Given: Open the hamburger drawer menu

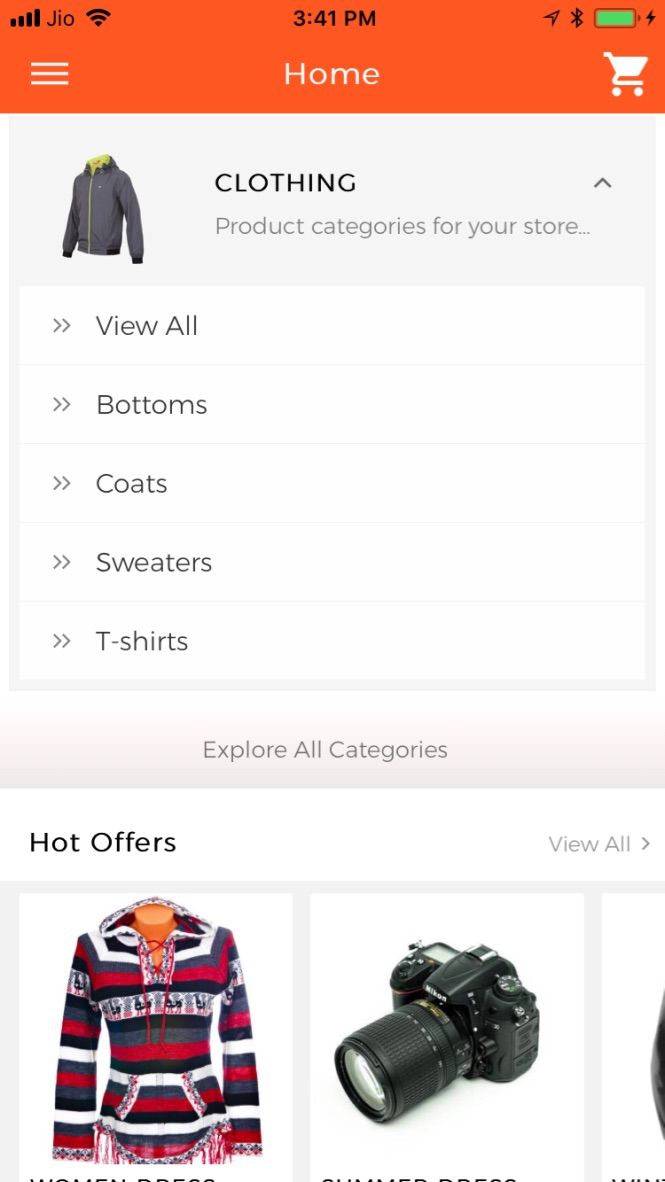Looking at the screenshot, I should click(49, 74).
